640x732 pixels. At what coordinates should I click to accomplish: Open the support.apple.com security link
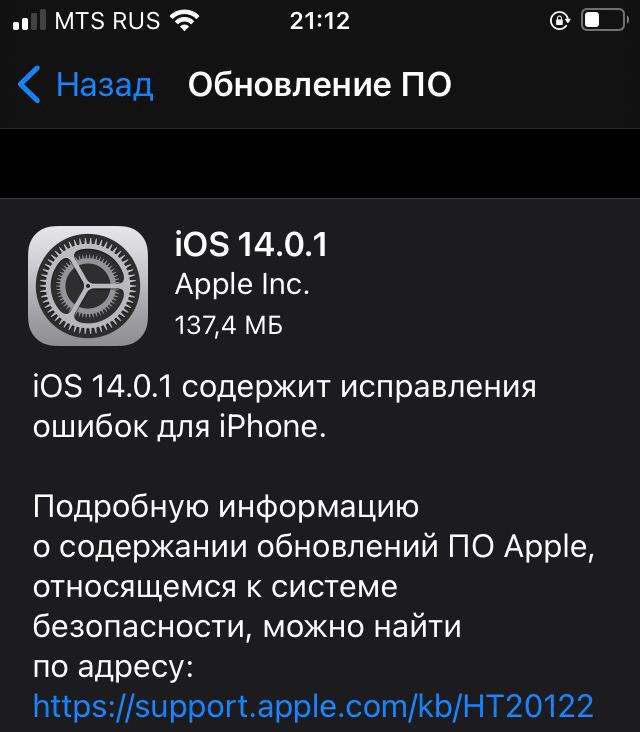coord(313,706)
